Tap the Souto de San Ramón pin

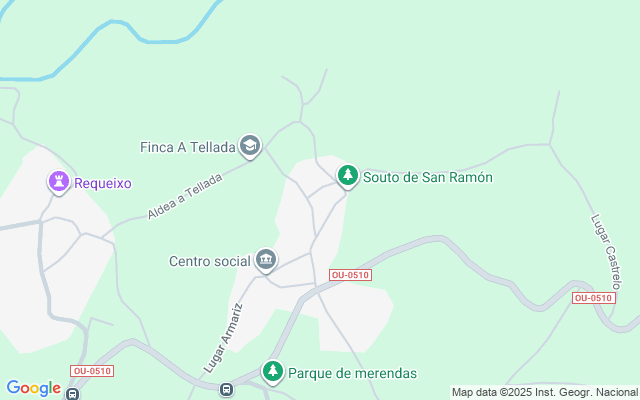347,176
